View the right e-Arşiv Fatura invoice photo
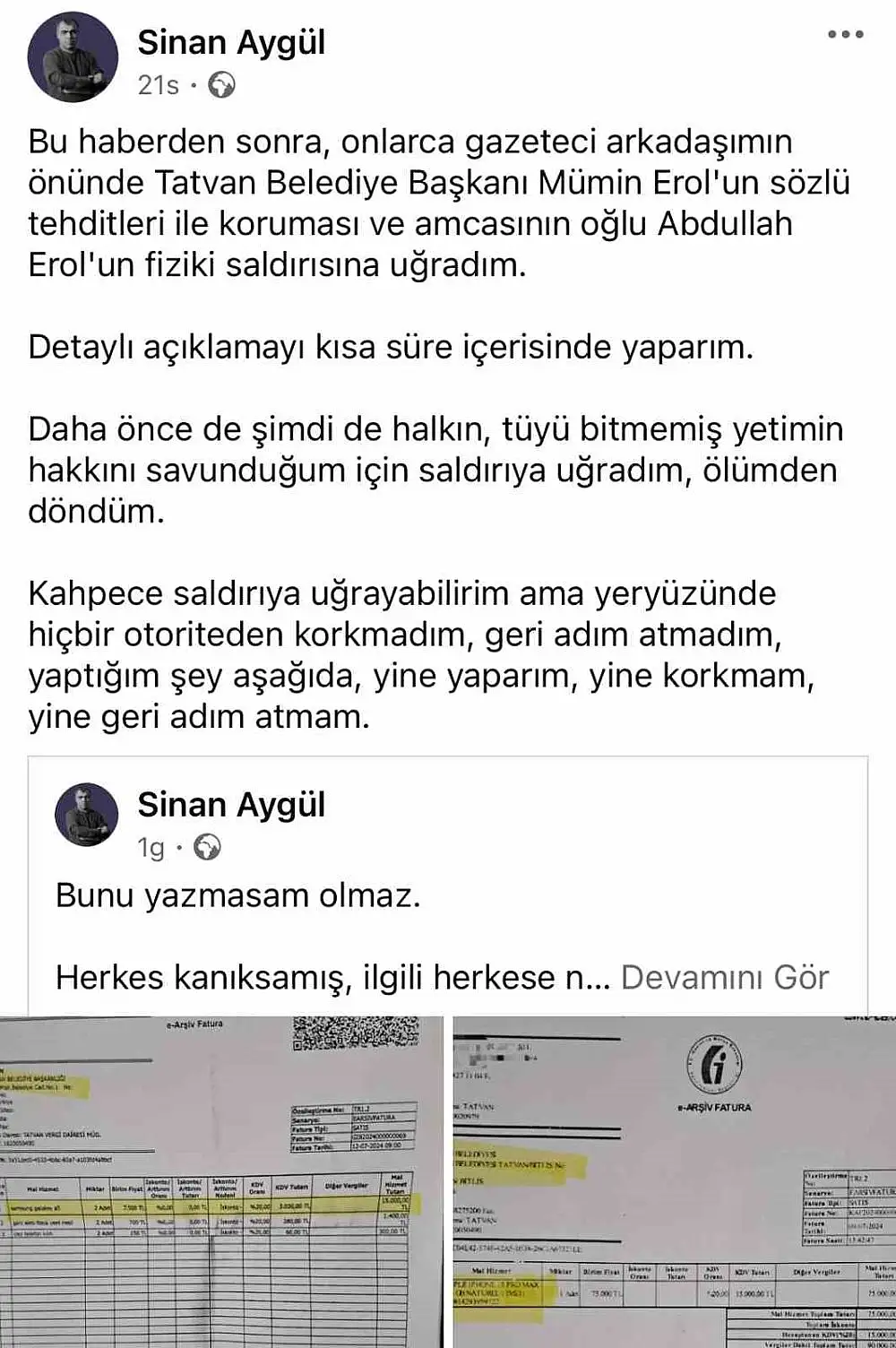 point(675,1181)
